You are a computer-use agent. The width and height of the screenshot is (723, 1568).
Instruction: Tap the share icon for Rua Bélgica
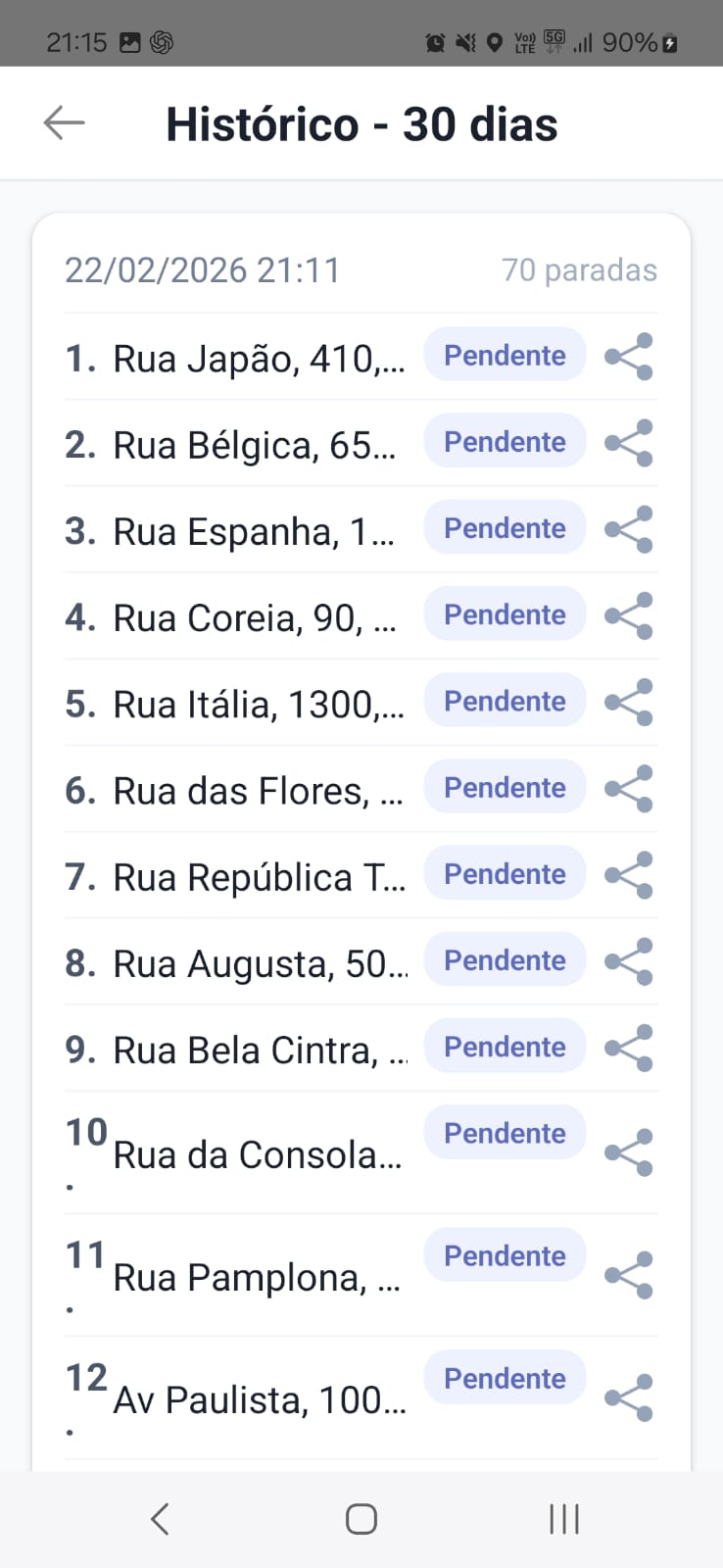click(x=628, y=442)
